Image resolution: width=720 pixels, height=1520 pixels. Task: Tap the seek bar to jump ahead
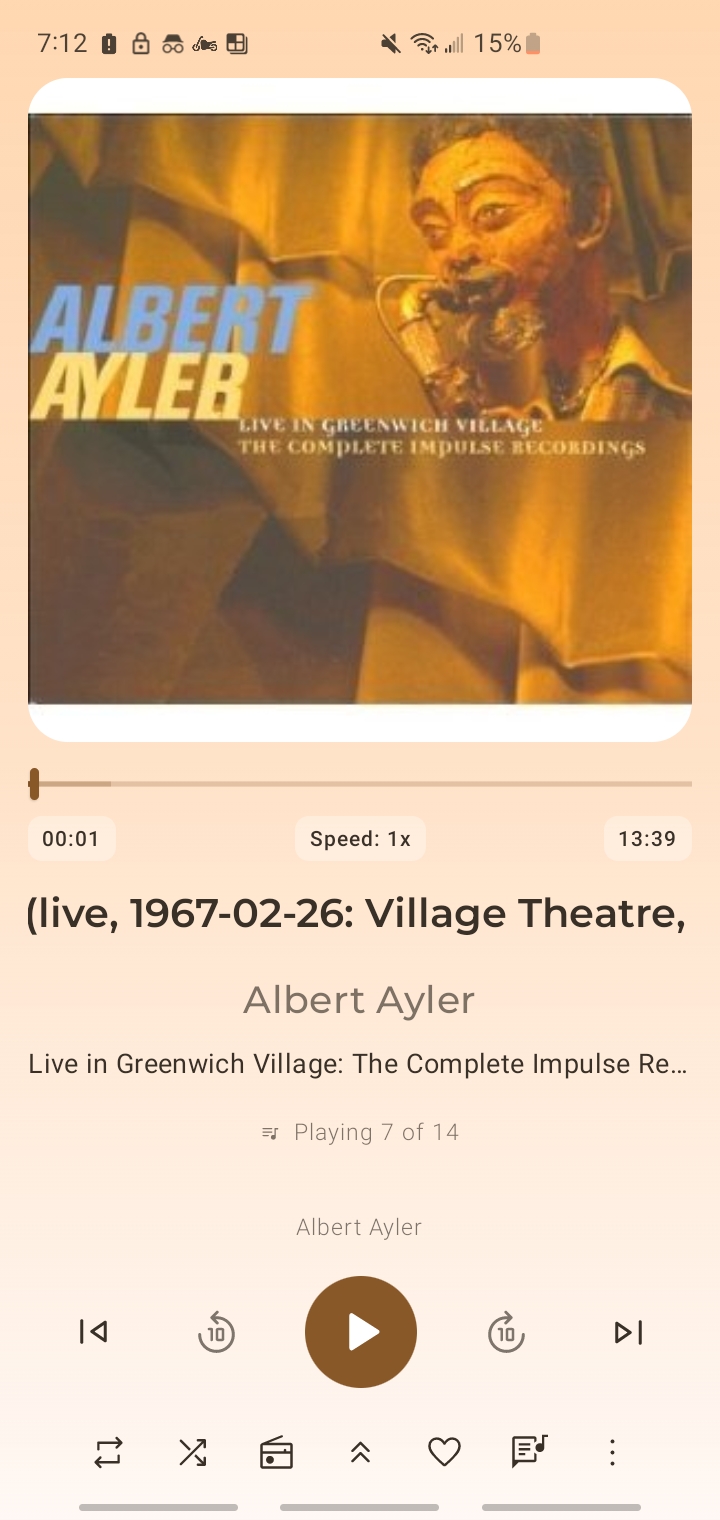[400, 784]
